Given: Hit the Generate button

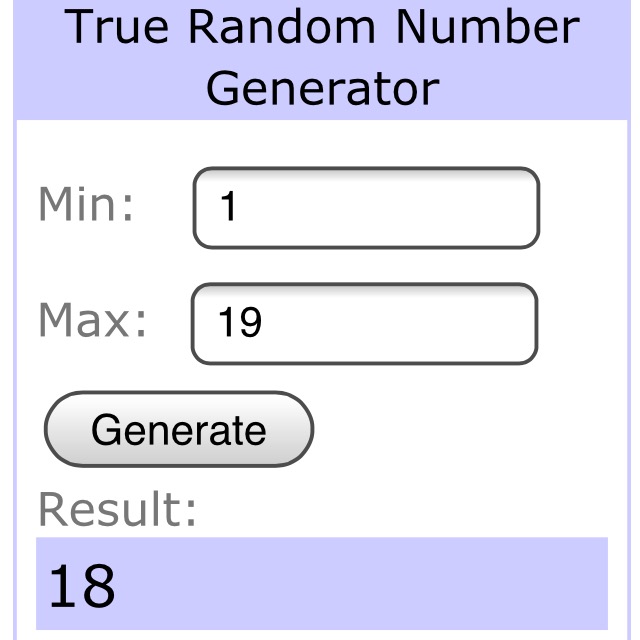Looking at the screenshot, I should [x=179, y=430].
